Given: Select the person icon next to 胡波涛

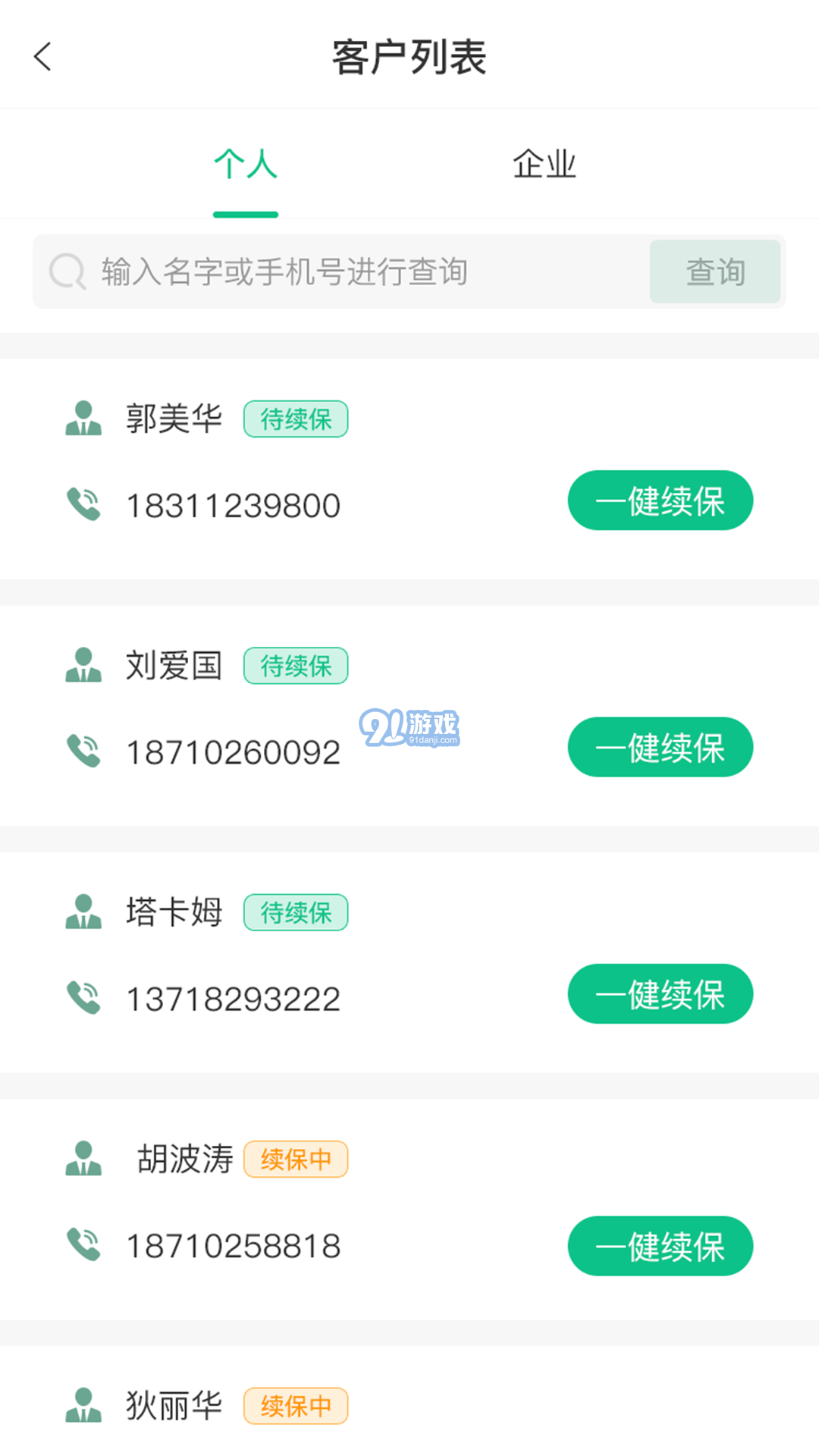Looking at the screenshot, I should tap(84, 1159).
